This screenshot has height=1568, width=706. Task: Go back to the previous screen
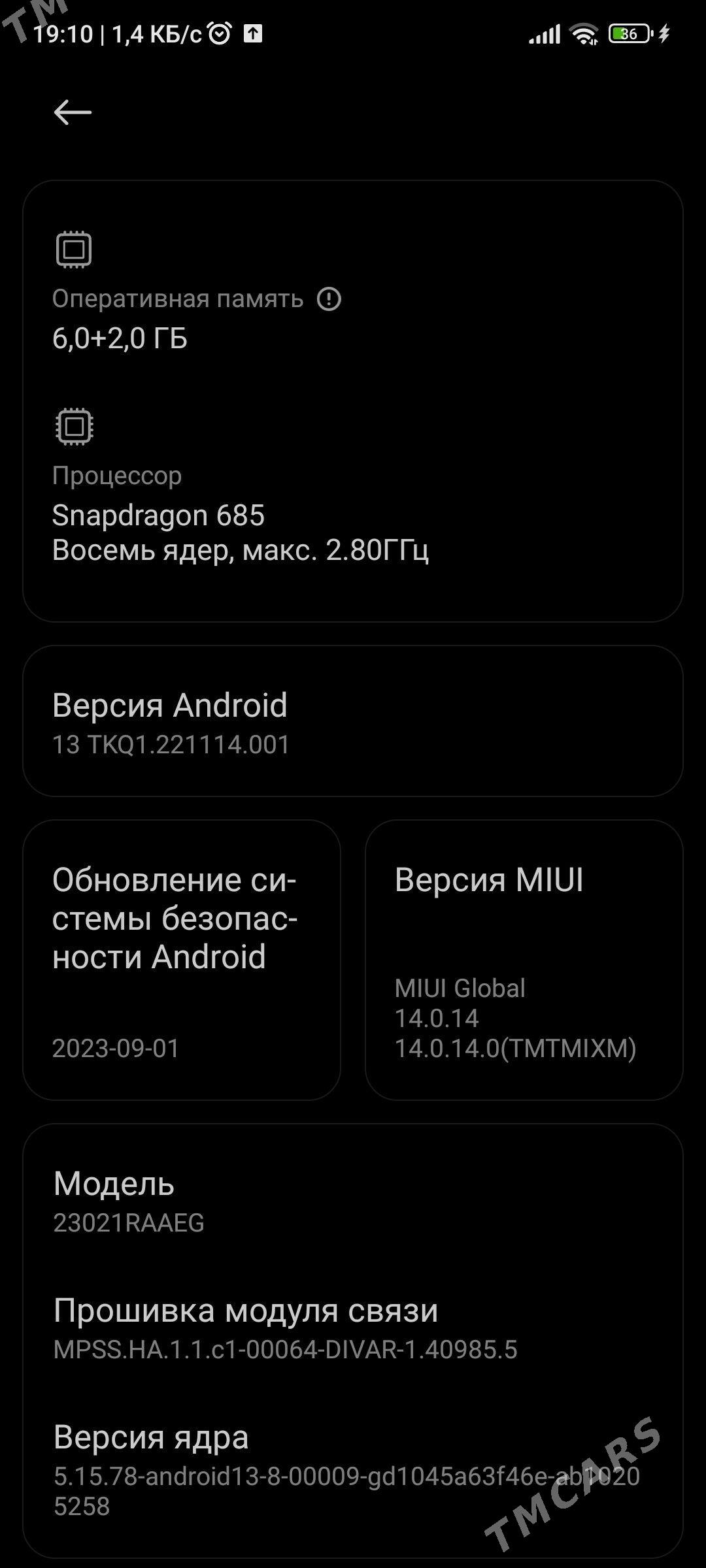[x=73, y=112]
